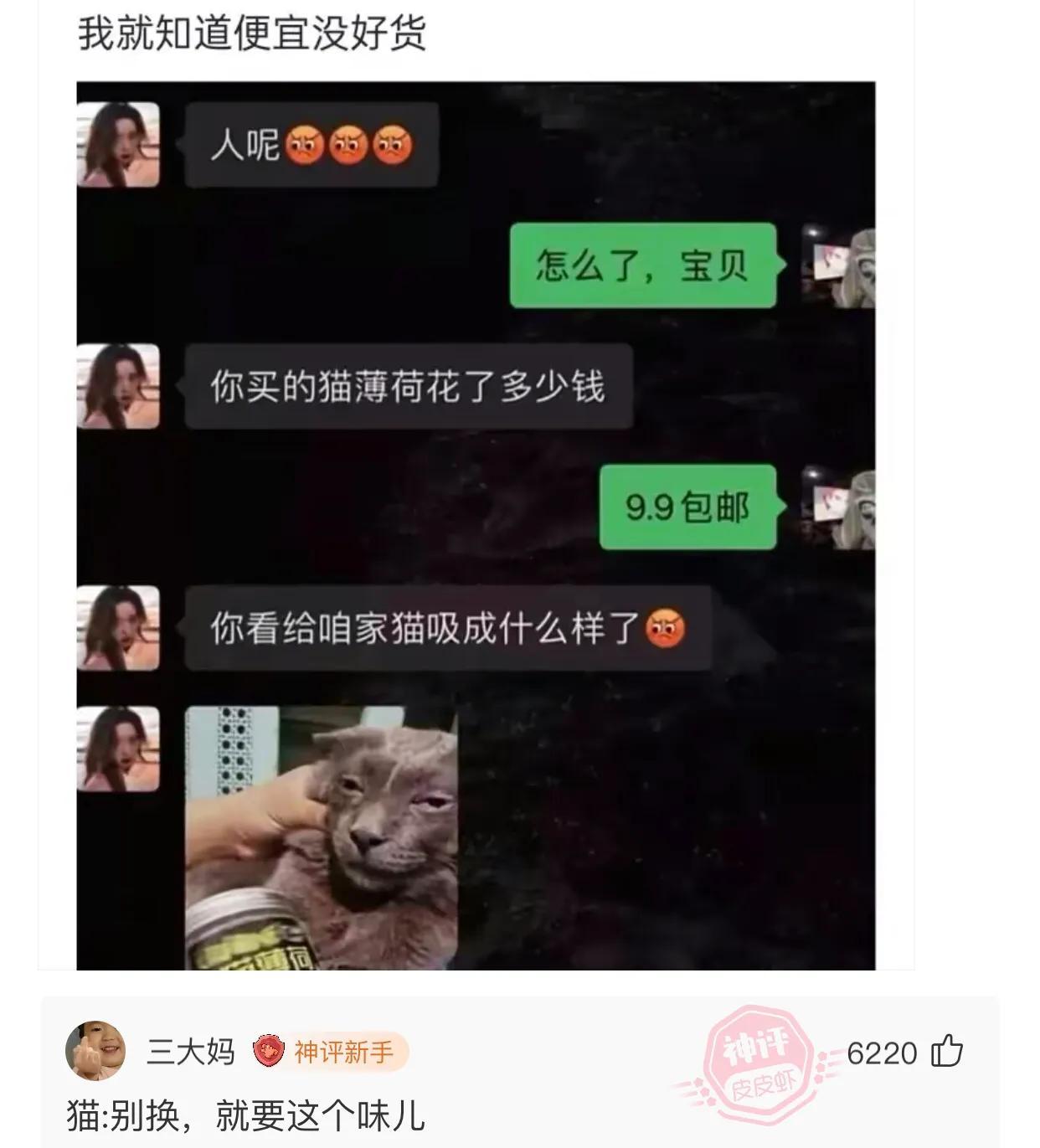The width and height of the screenshot is (1040, 1148).
Task: Like the comment by 三大妈
Action: coord(947,1051)
